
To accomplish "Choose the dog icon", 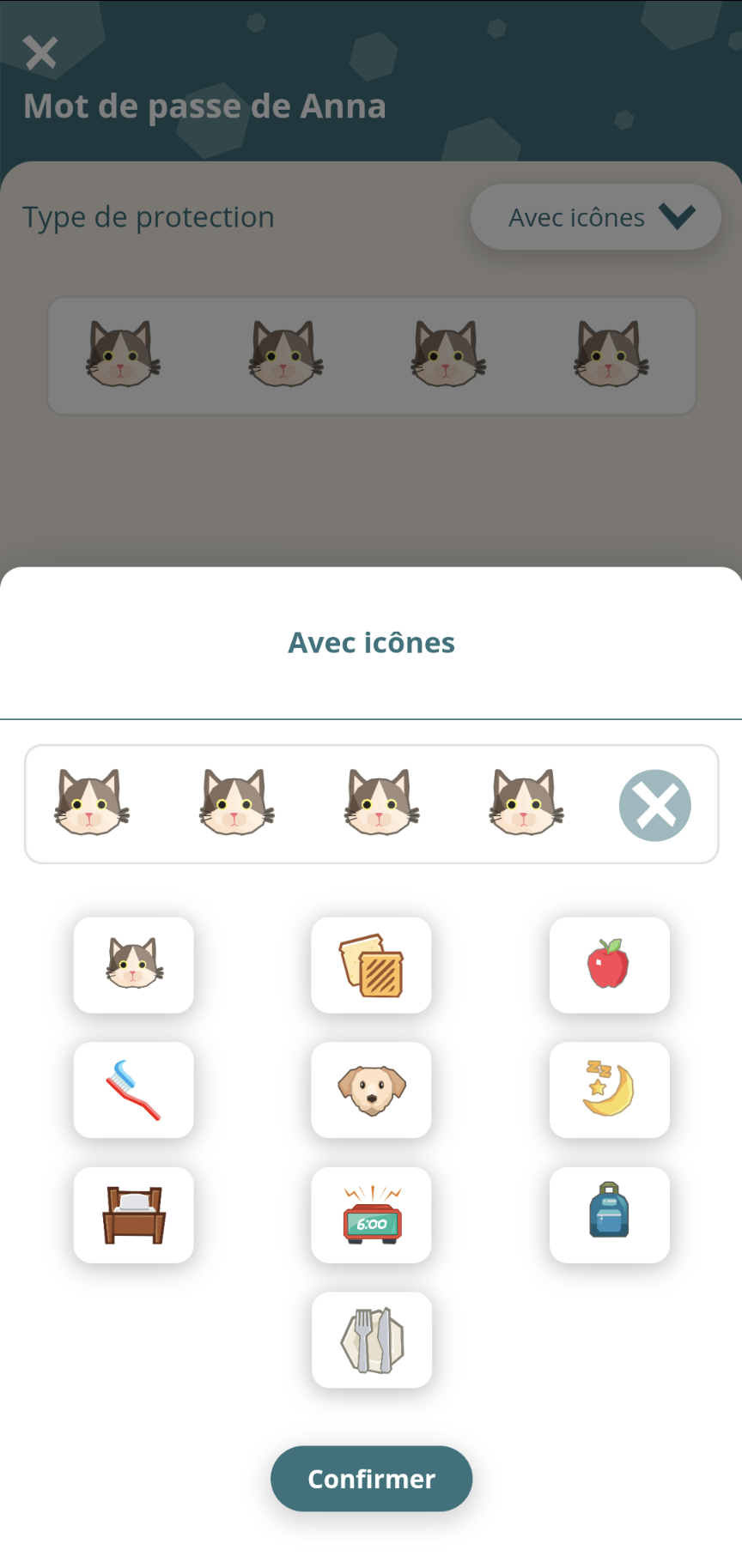I will pyautogui.click(x=371, y=1090).
